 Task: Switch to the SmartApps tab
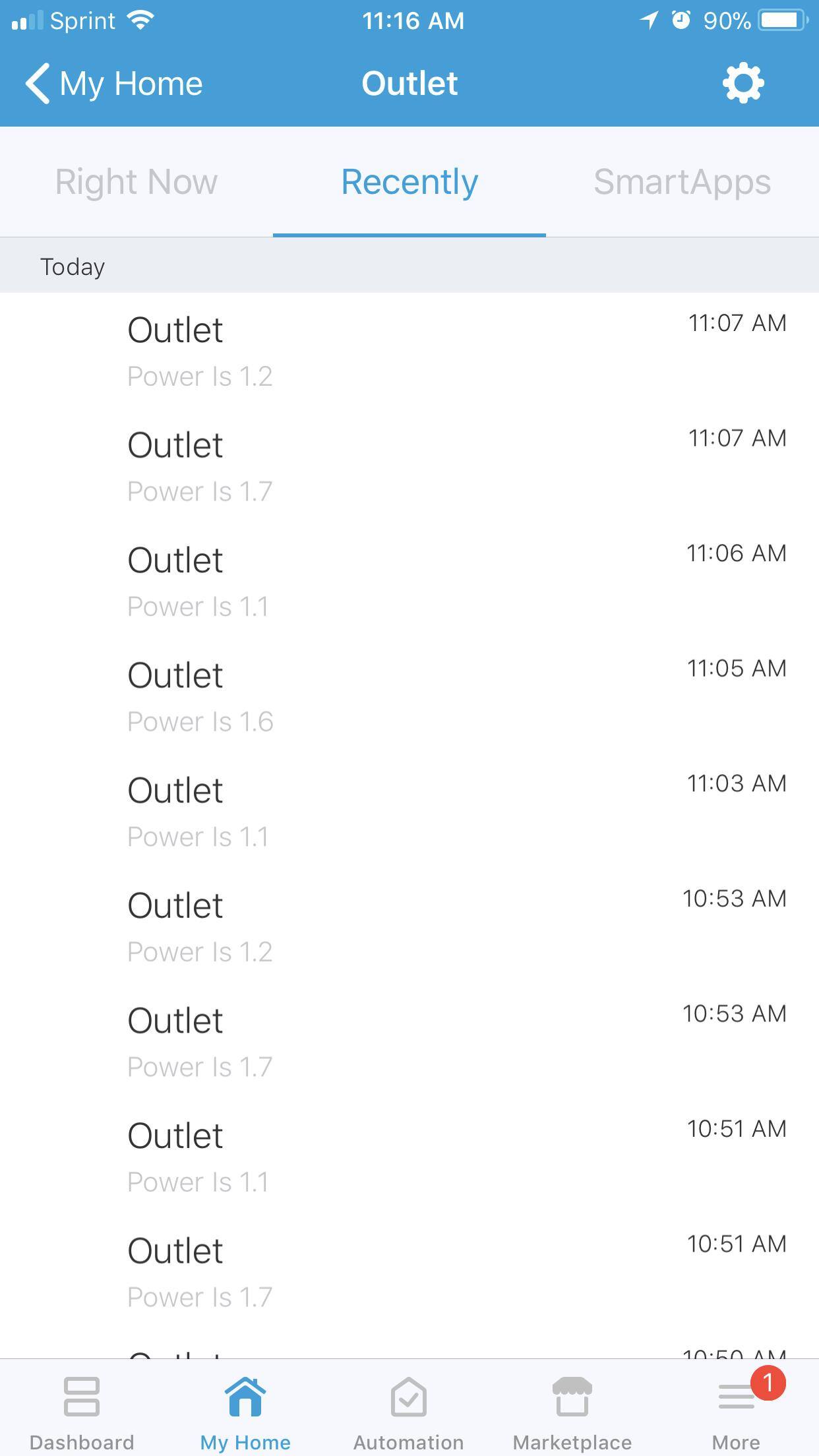tap(682, 182)
